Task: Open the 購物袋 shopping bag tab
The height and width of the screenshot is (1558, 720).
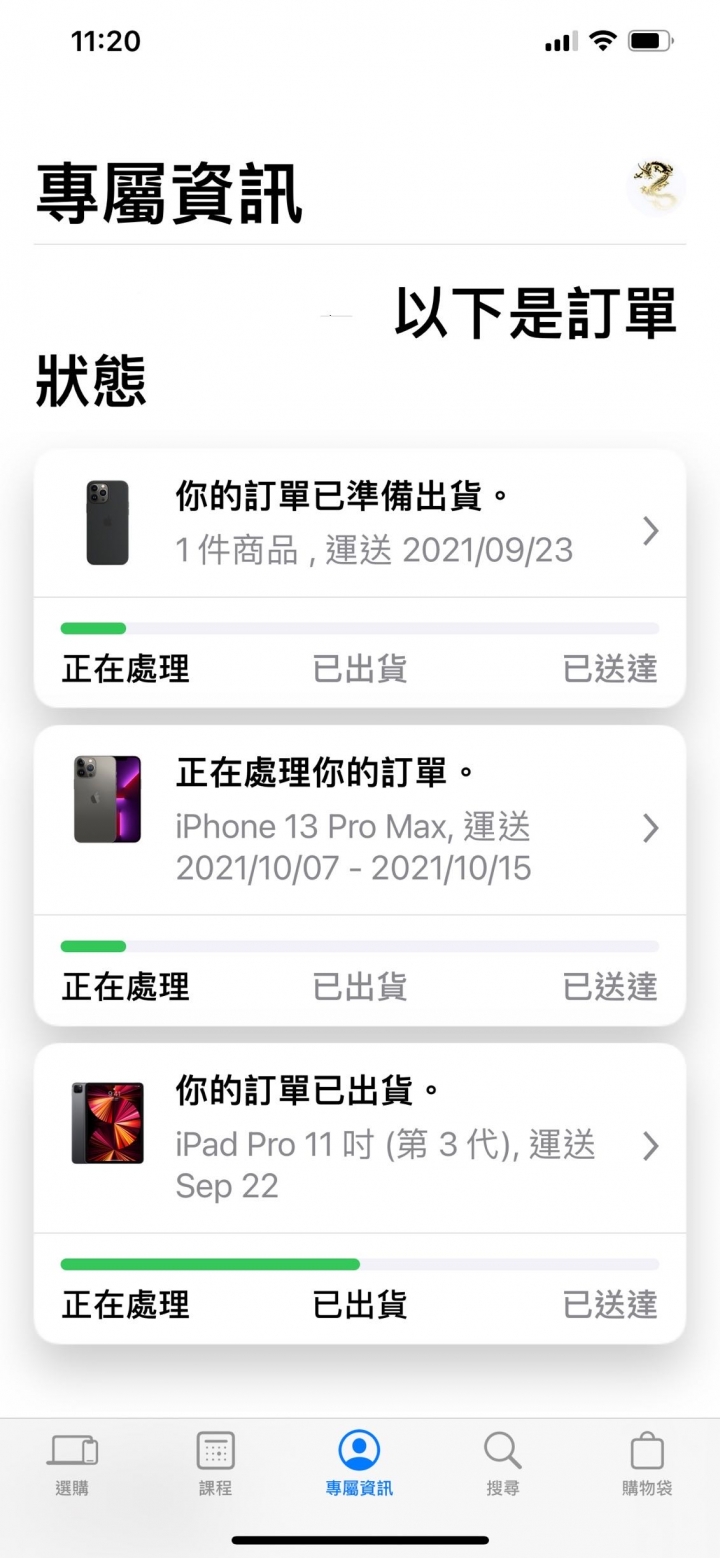Action: pos(646,1464)
